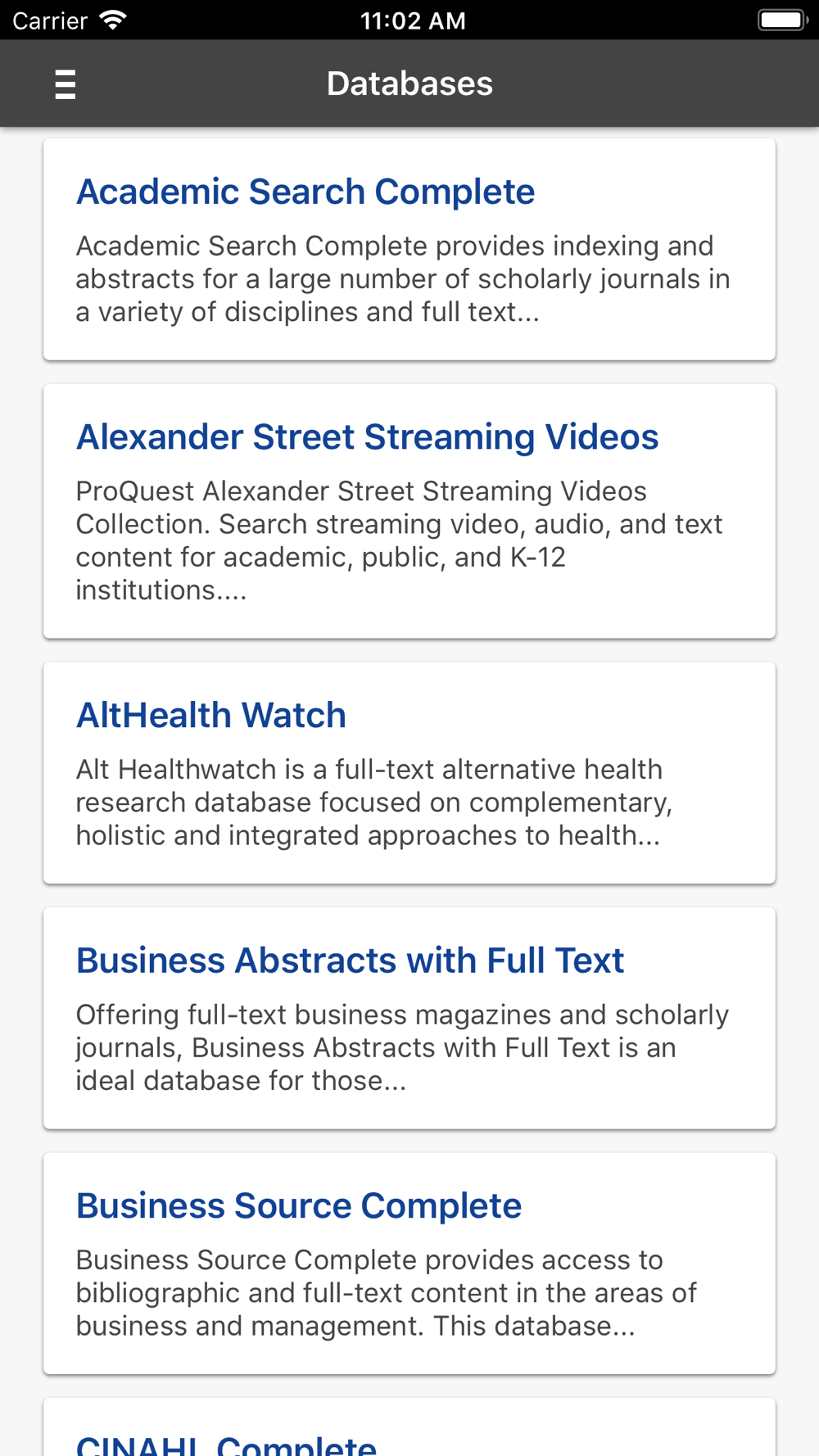This screenshot has width=819, height=1456.
Task: Open the Alexander Street Streaming Videos card
Action: (409, 511)
